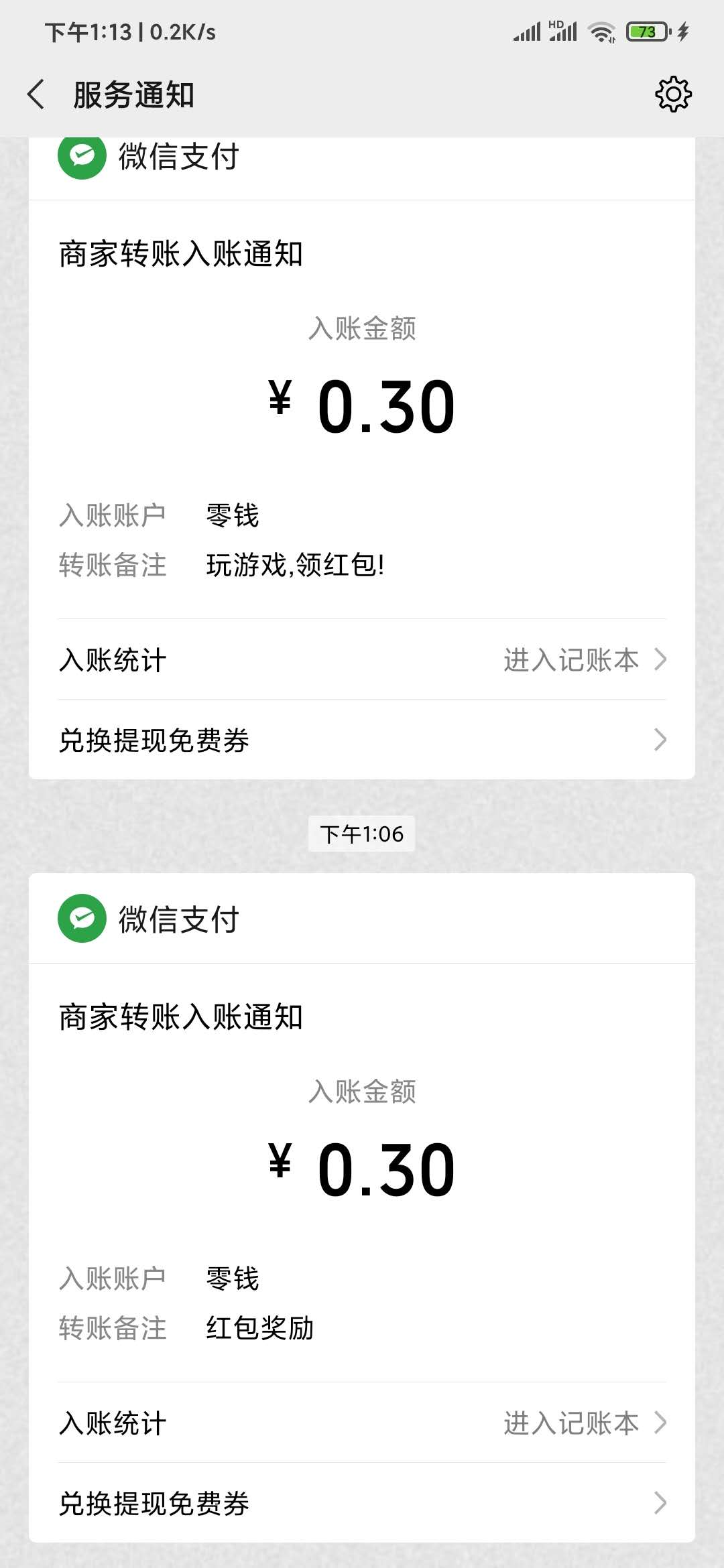Viewport: 724px width, 1568px height.
Task: Open the settings gear icon
Action: (x=673, y=94)
